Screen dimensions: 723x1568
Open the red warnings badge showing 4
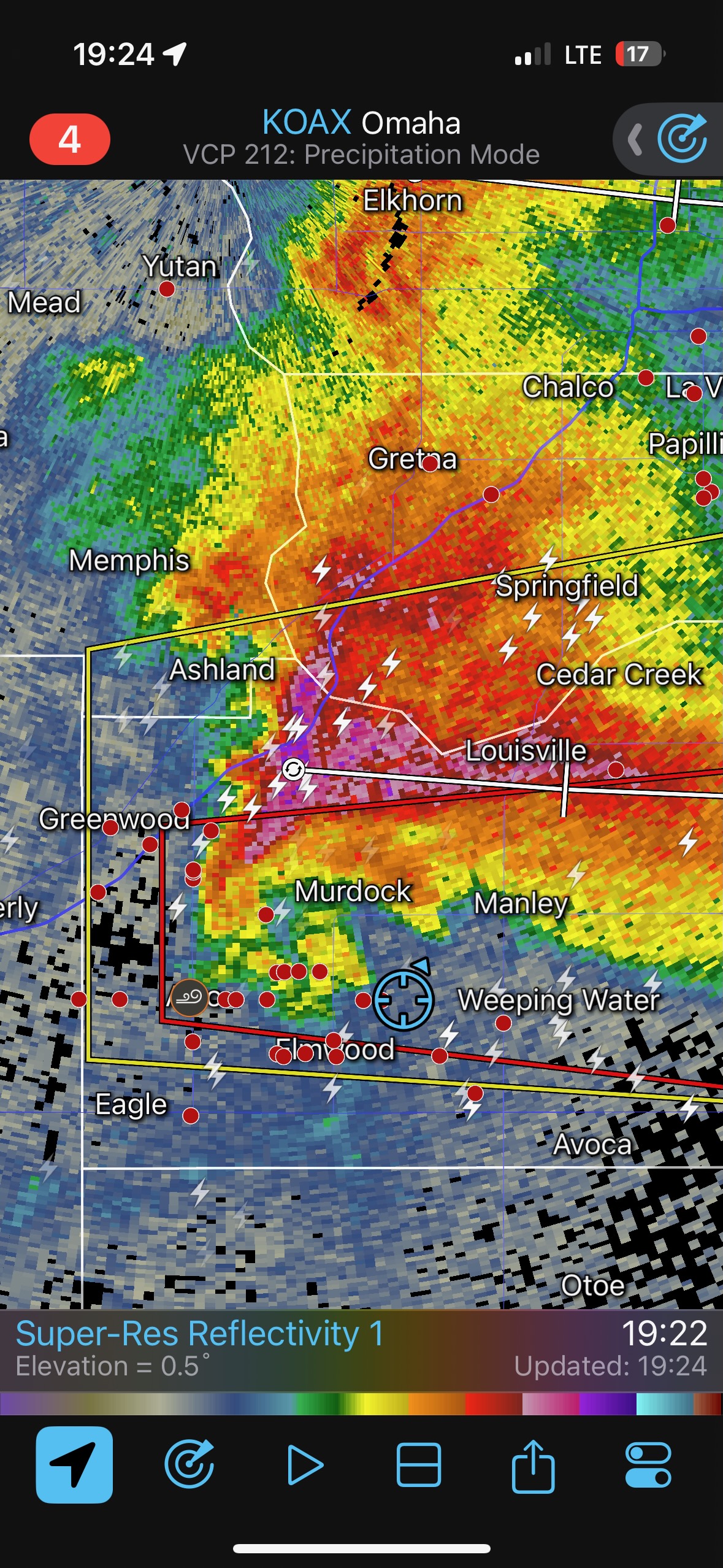click(69, 139)
